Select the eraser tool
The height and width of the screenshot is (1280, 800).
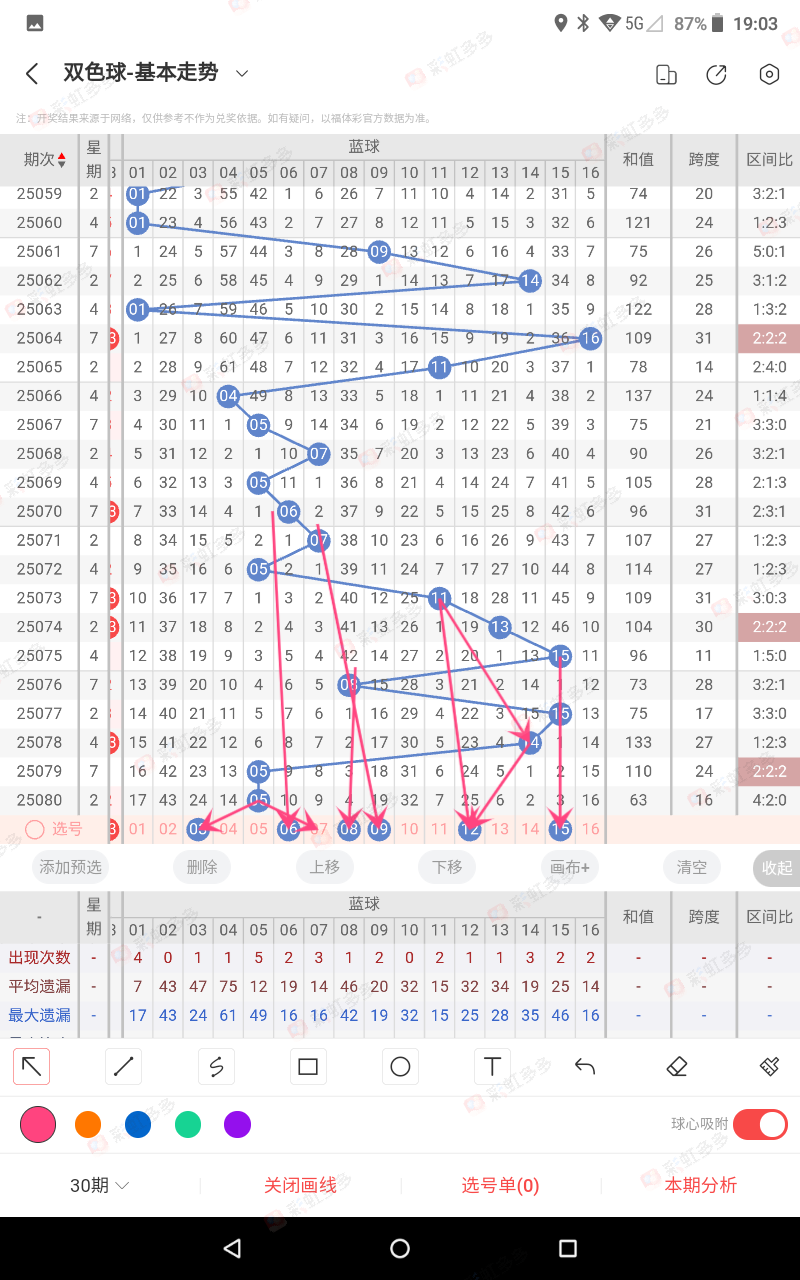tap(677, 1067)
